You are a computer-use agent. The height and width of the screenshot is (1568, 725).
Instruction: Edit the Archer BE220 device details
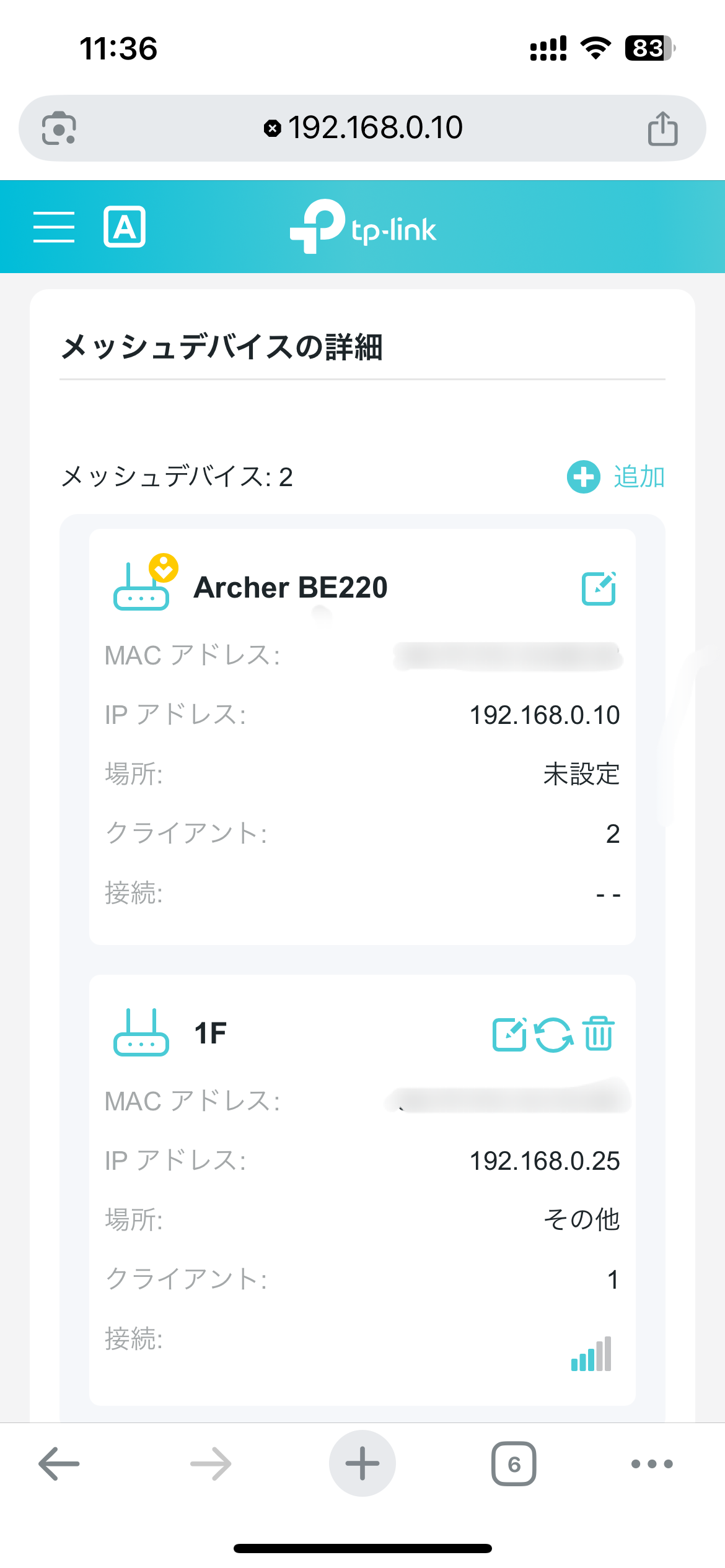(x=599, y=588)
